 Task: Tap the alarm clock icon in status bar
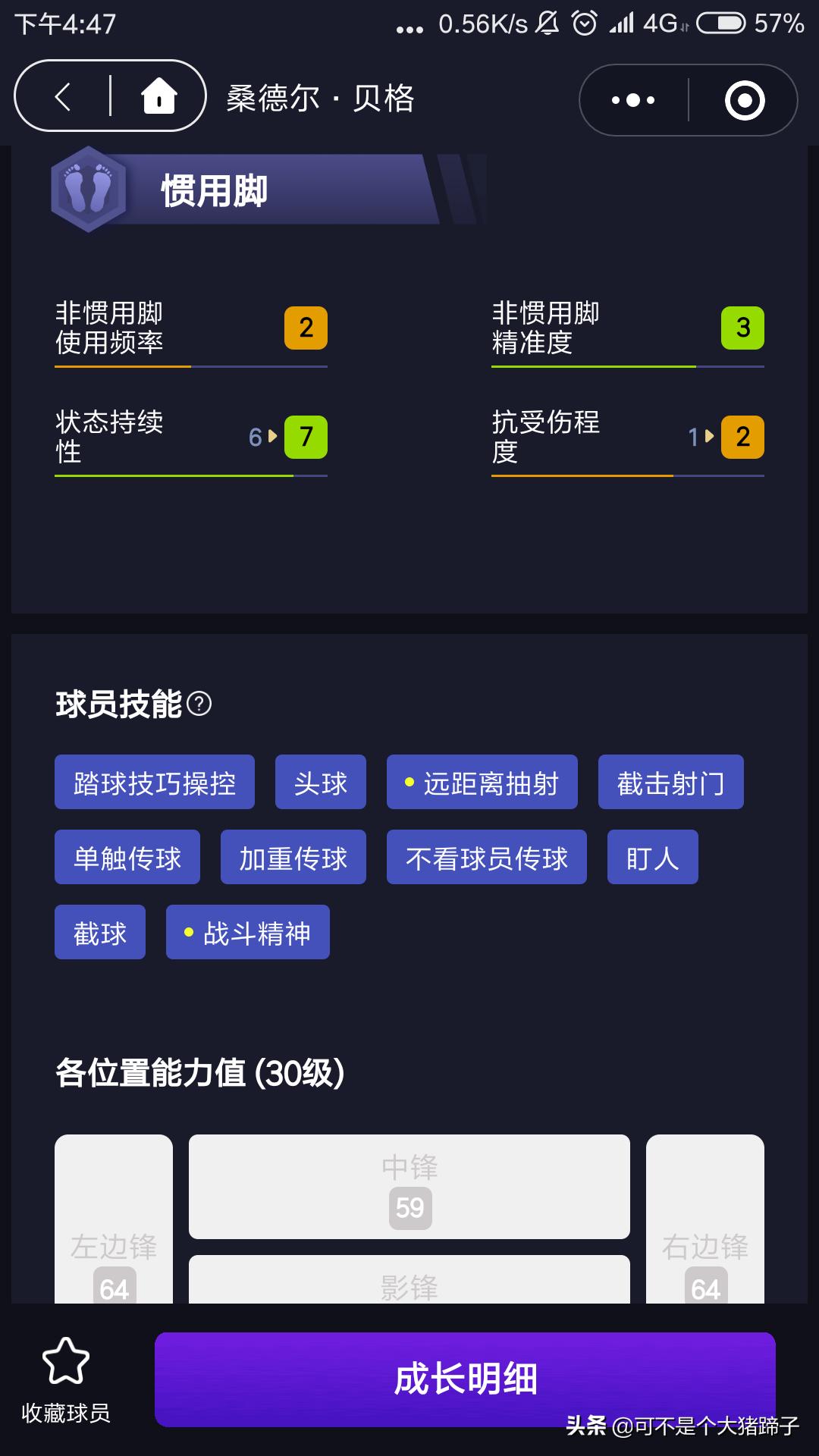coord(584,24)
